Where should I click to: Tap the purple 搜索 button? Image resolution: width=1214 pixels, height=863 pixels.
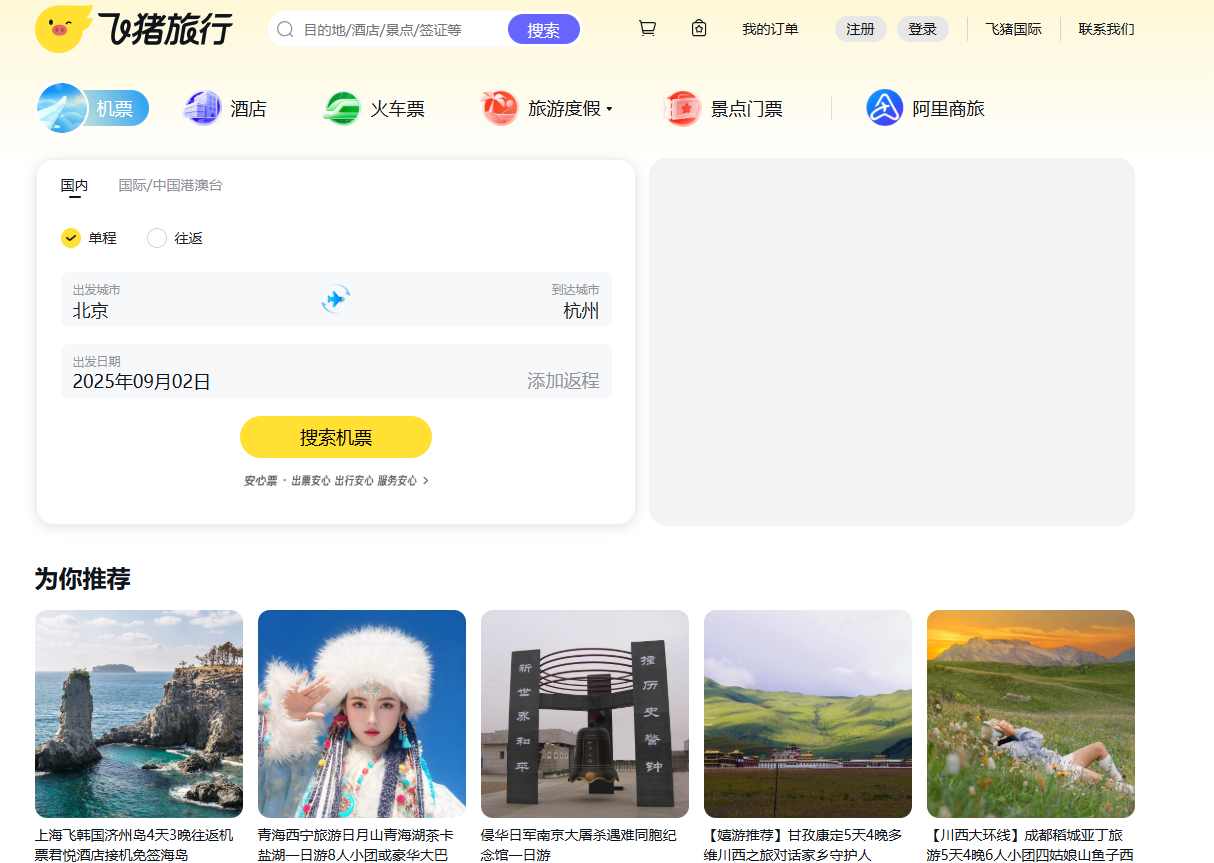tap(543, 30)
